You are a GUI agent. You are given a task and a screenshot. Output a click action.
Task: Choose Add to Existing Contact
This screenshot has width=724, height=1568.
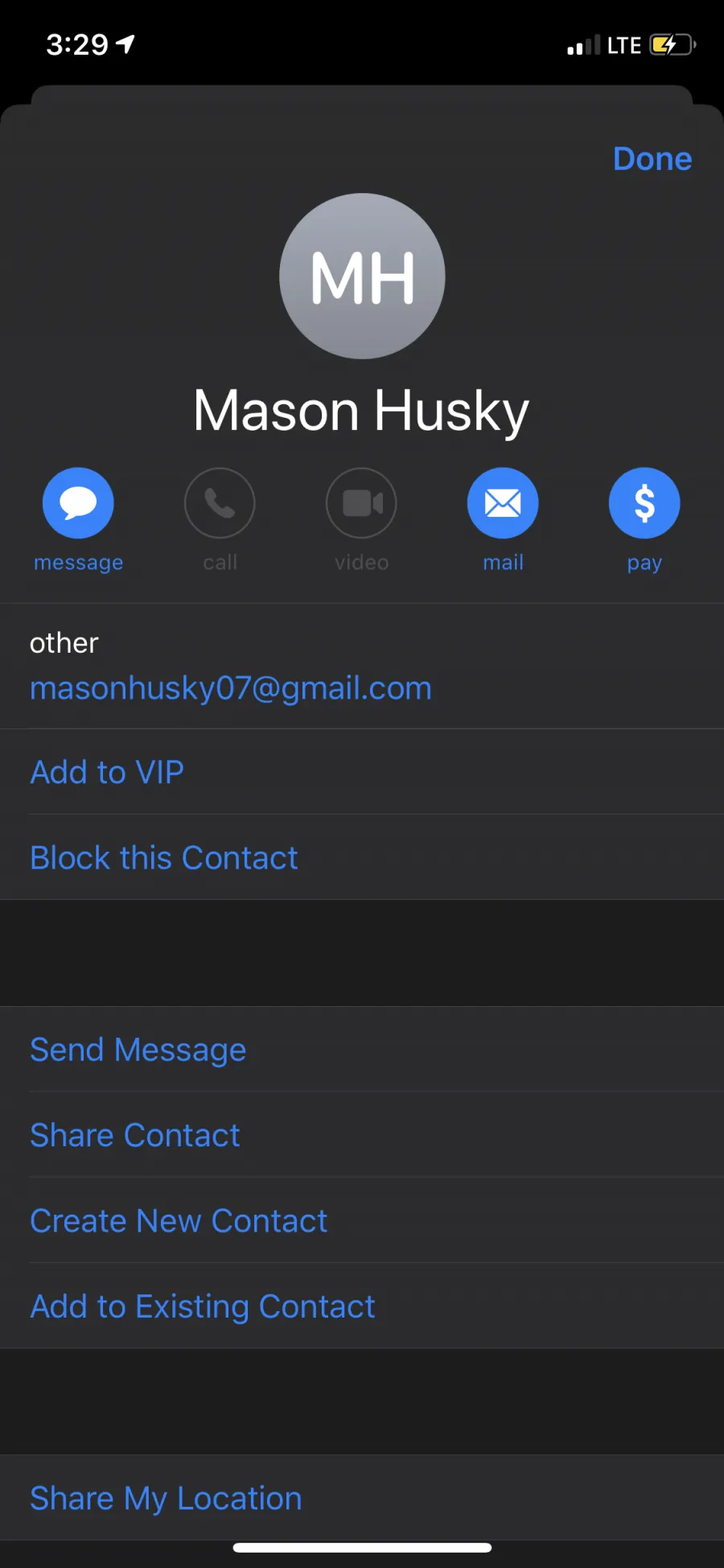362,1306
